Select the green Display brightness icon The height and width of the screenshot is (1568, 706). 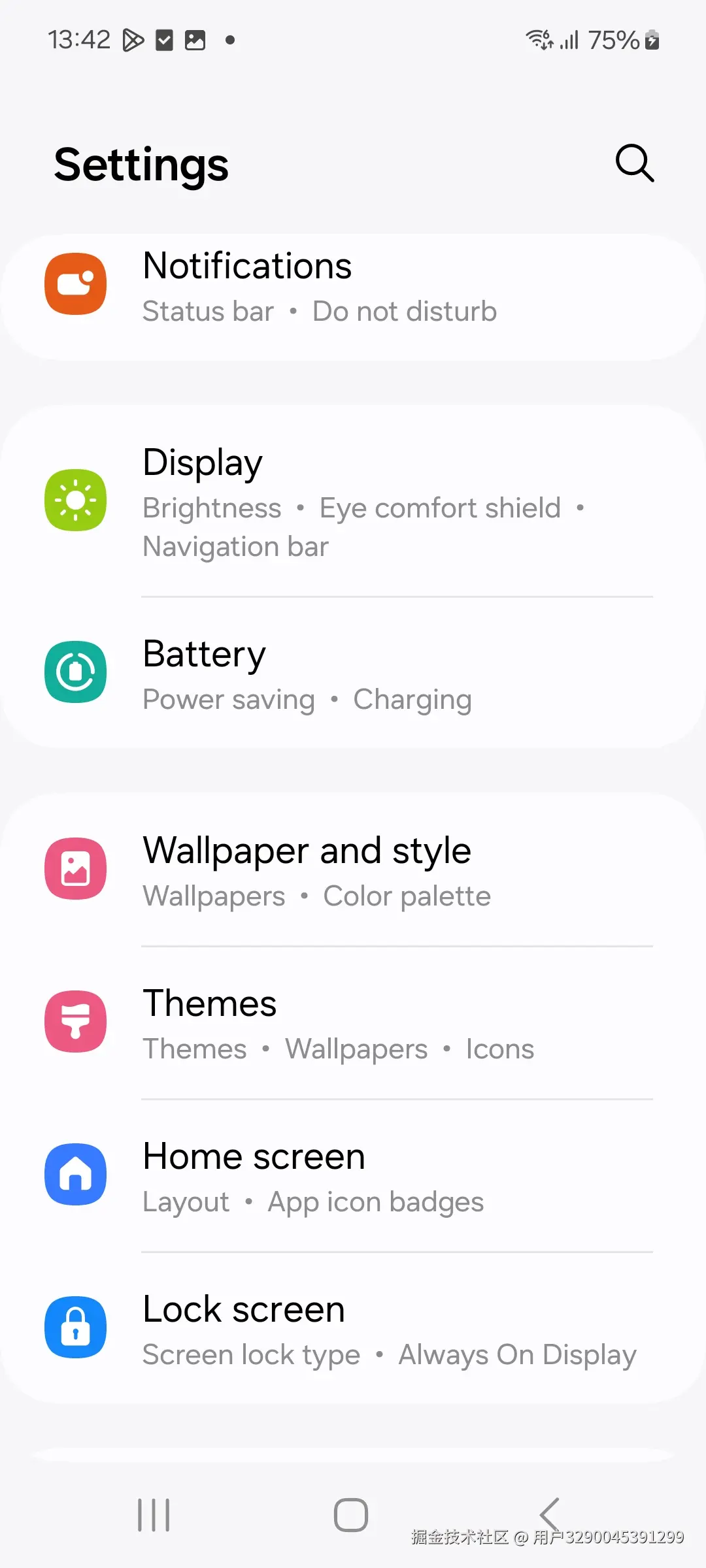[x=75, y=500]
